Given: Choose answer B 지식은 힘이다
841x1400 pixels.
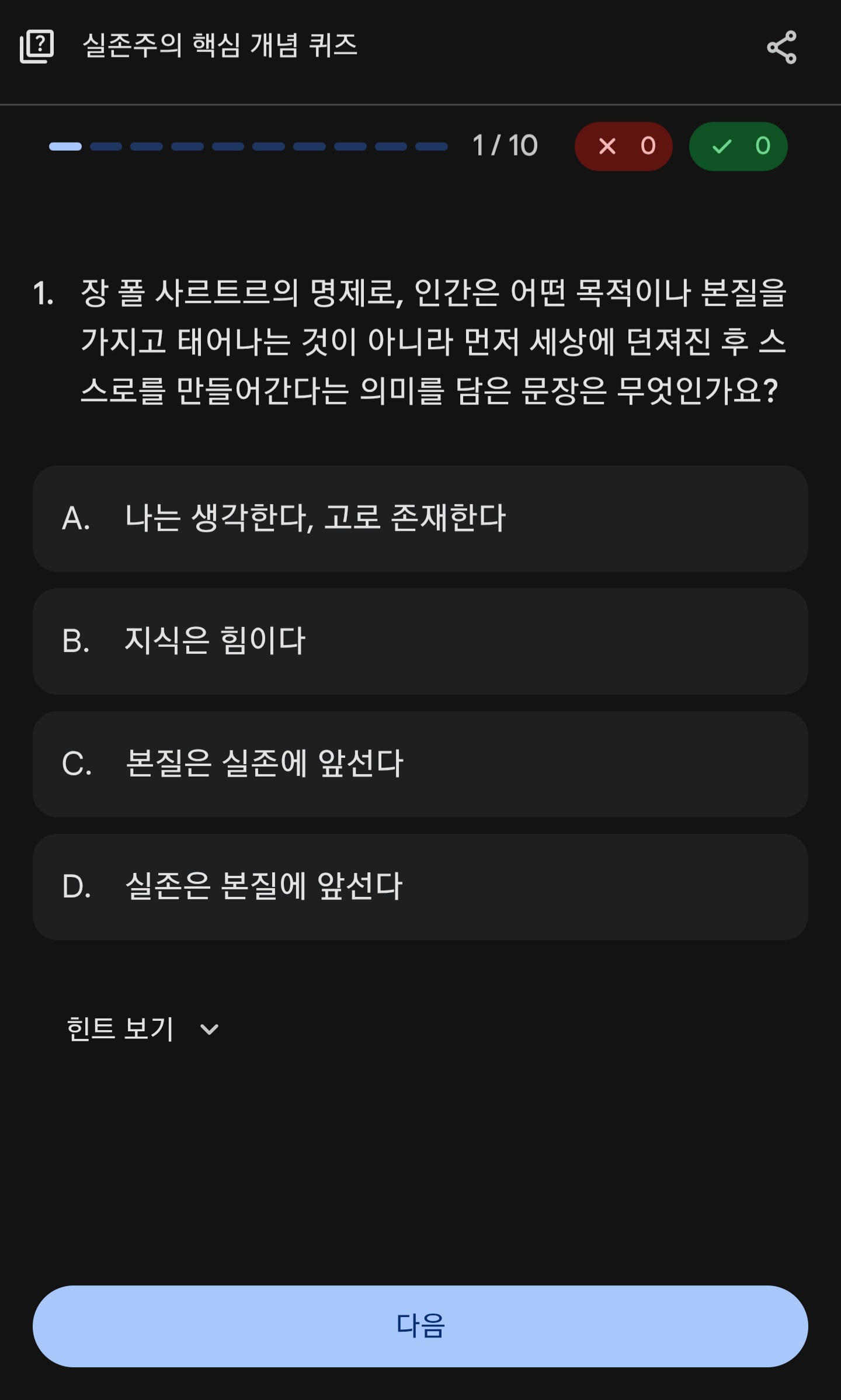Looking at the screenshot, I should coord(420,641).
